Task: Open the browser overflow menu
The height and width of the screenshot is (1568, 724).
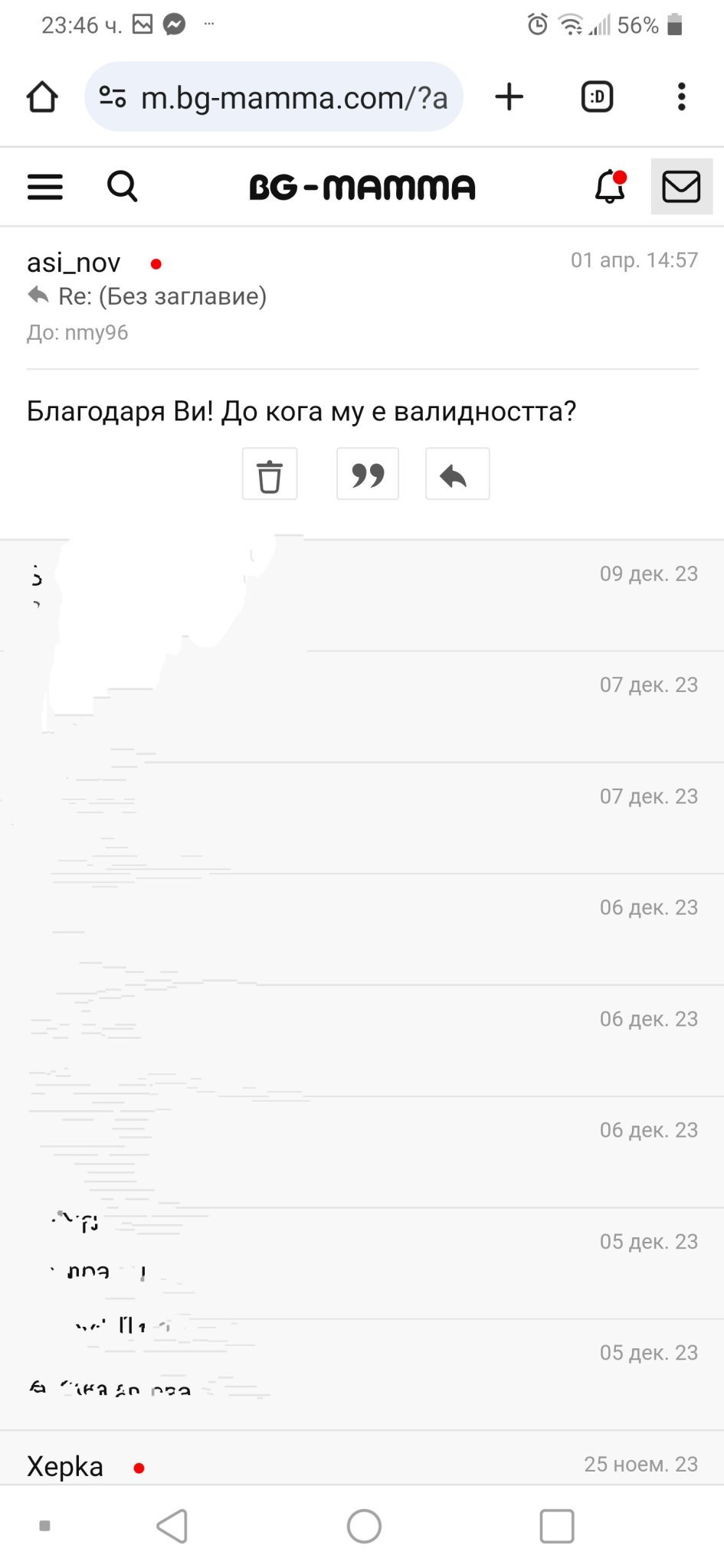Action: coord(681,97)
